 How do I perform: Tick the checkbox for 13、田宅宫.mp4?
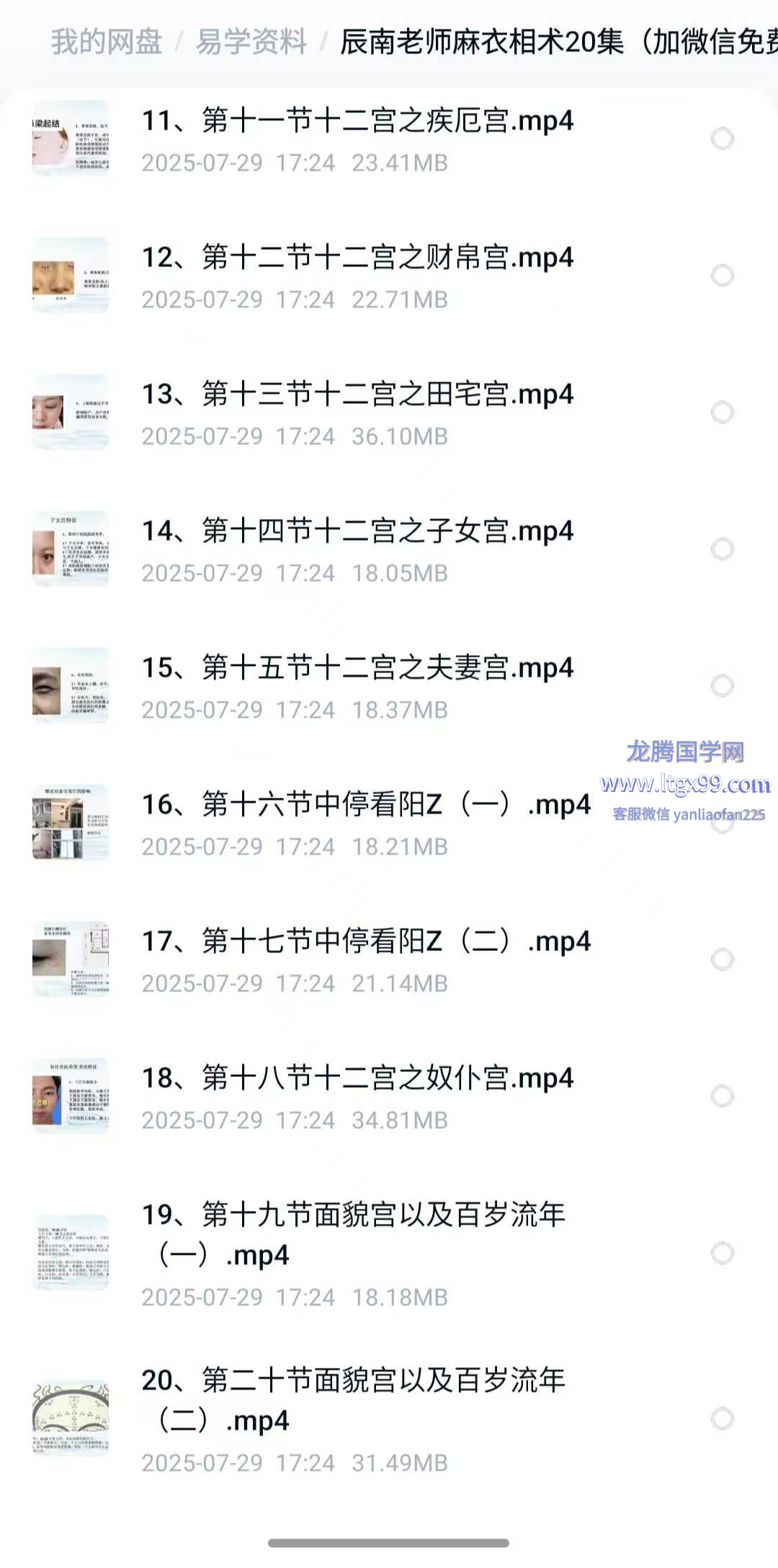[x=722, y=412]
